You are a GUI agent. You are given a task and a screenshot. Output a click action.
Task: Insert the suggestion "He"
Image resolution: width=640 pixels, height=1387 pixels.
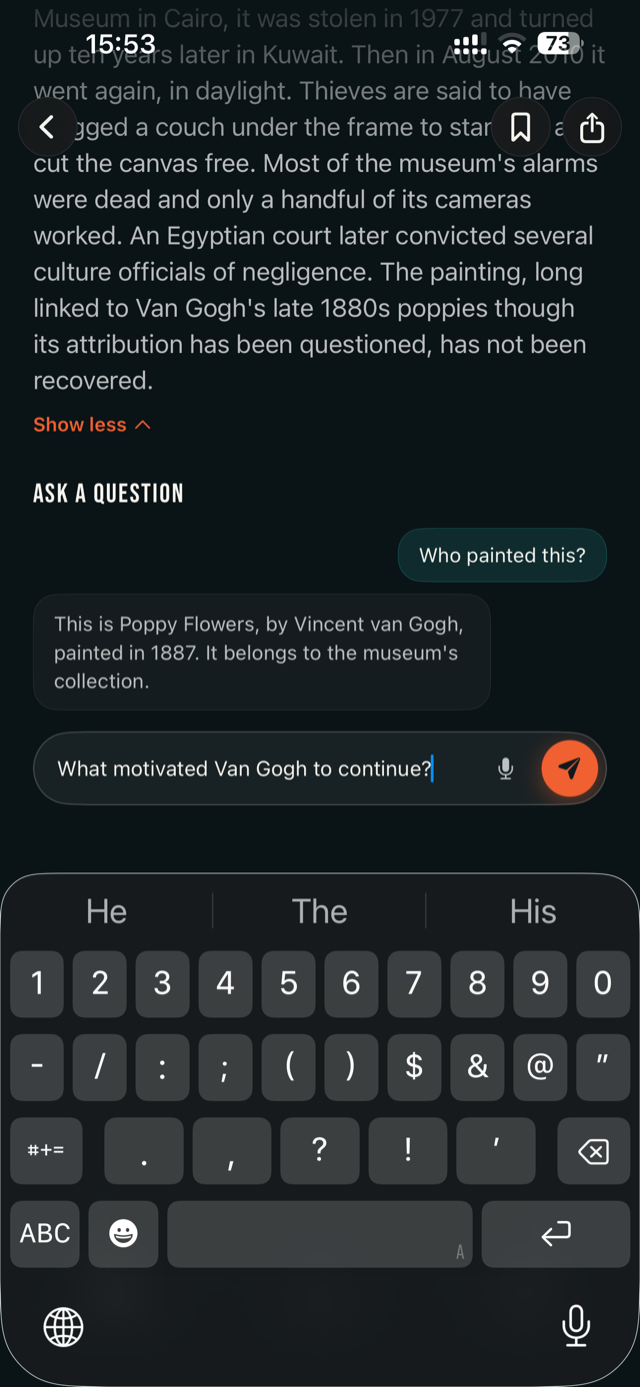pyautogui.click(x=107, y=911)
